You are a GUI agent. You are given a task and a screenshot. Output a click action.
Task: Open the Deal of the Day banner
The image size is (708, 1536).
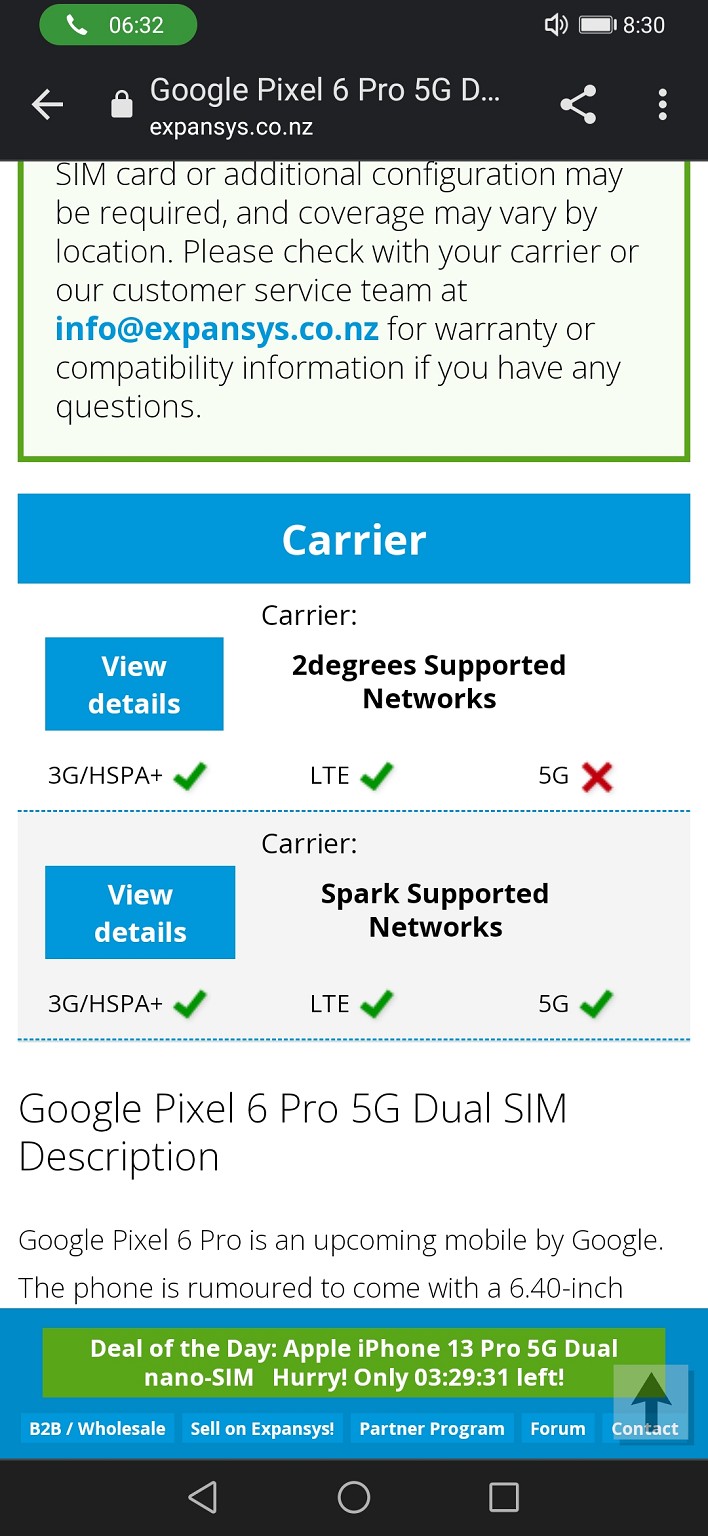354,1362
